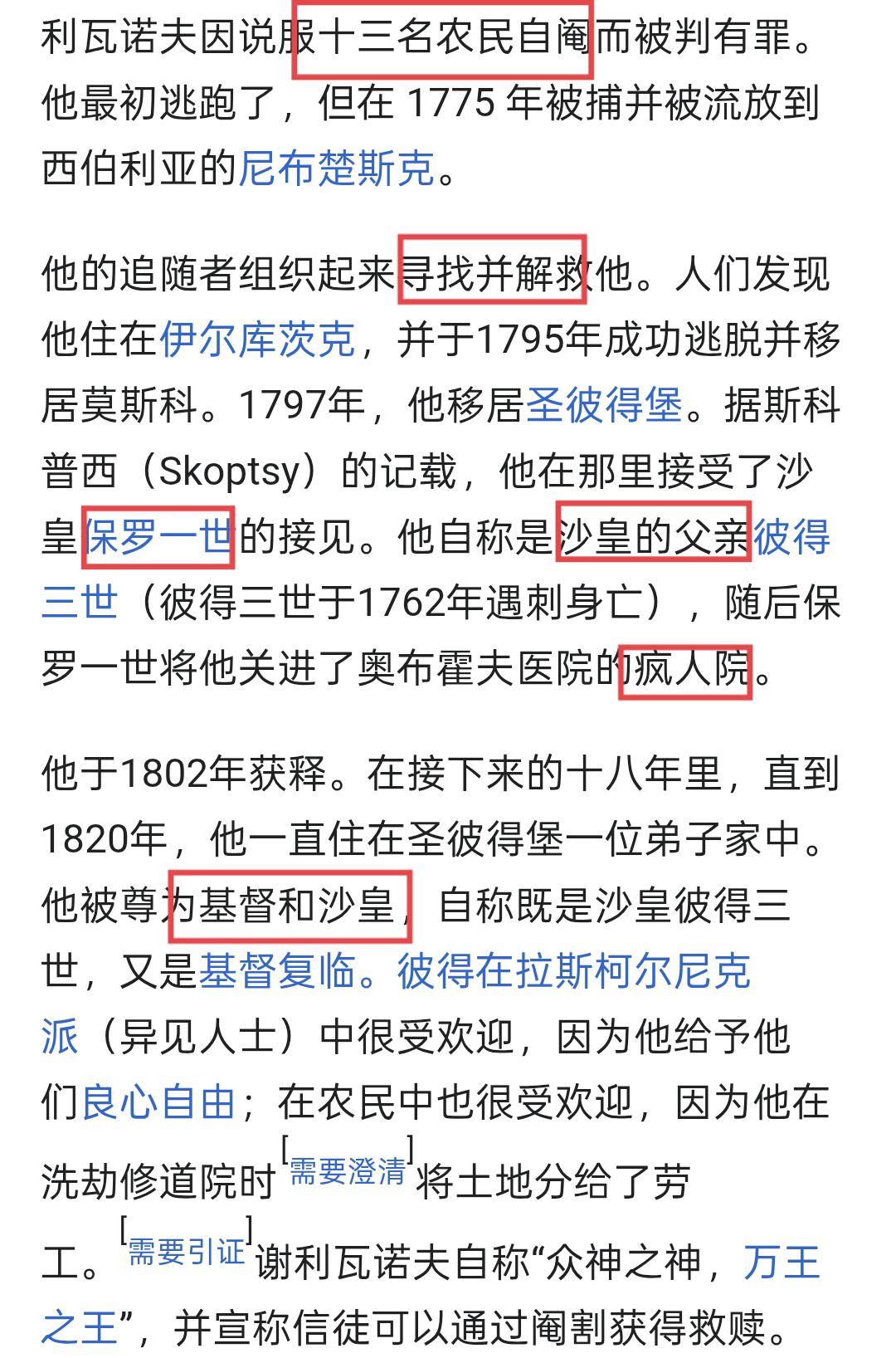896x1358 pixels.
Task: Go to the 彼得三世 article
Action: [x=791, y=537]
